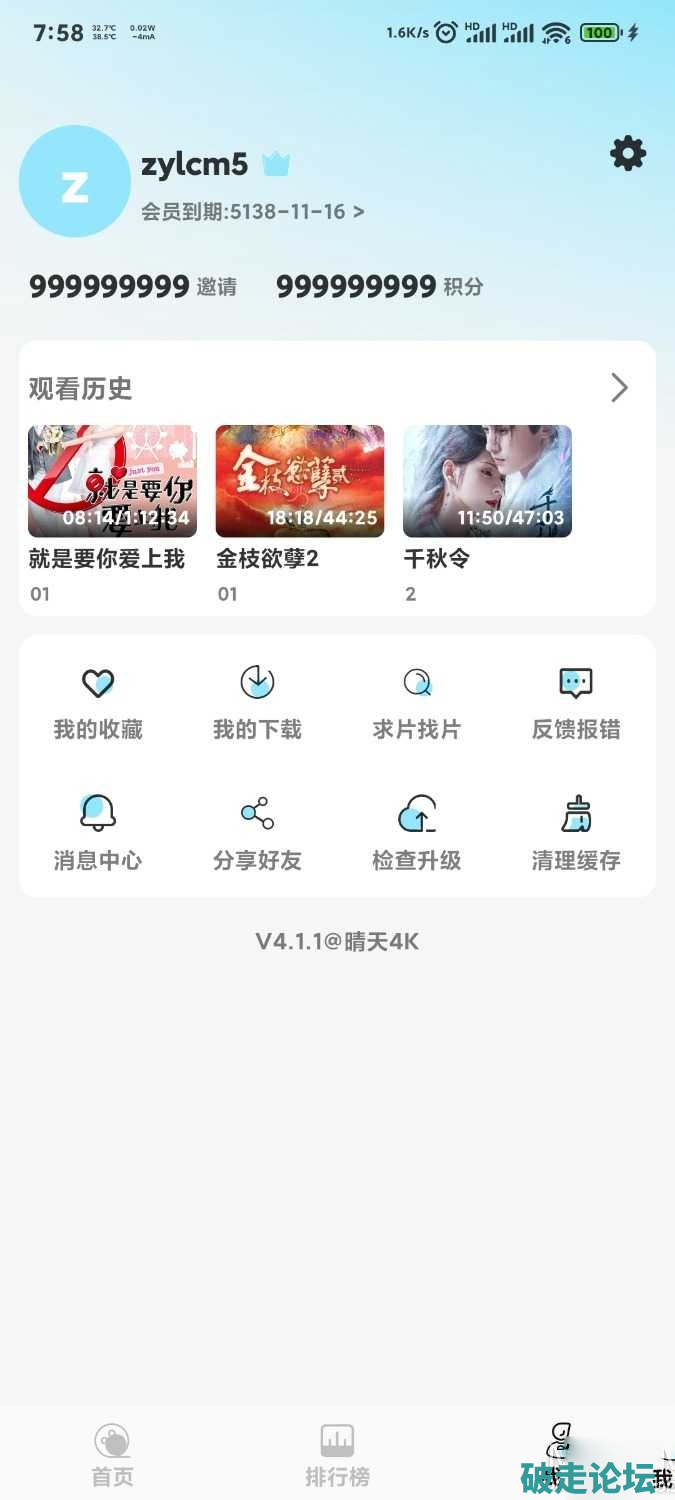Tap 分享好友 to share with friends
This screenshot has width=675, height=1500.
tap(257, 832)
